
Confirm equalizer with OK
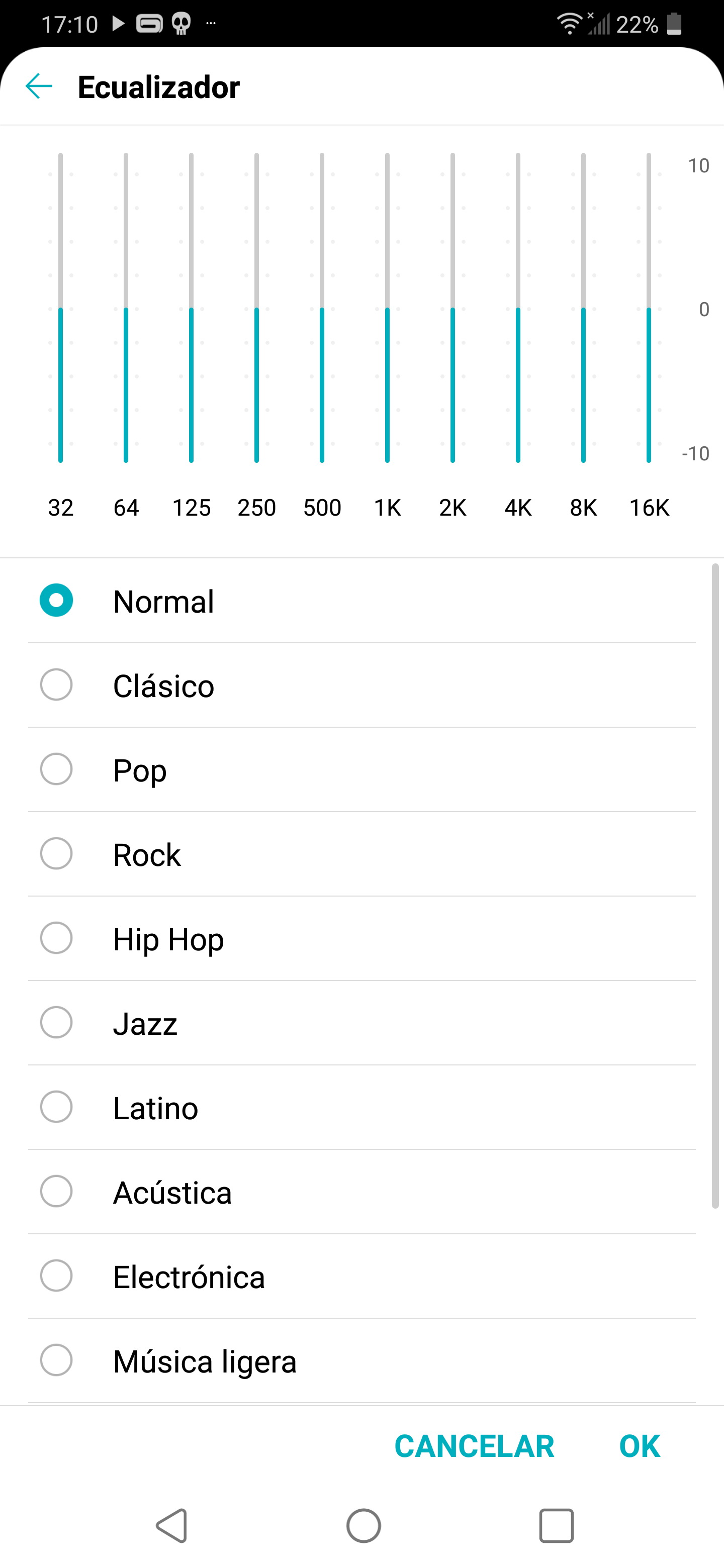tap(640, 1446)
